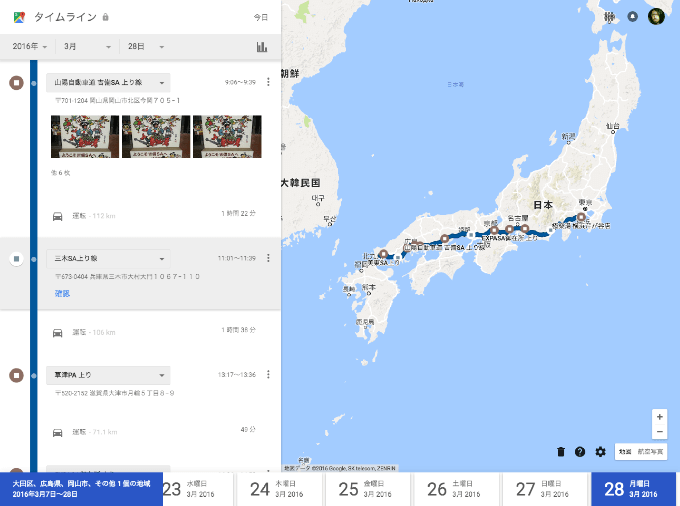
Task: Switch map to 航空写真 view
Action: click(x=651, y=452)
